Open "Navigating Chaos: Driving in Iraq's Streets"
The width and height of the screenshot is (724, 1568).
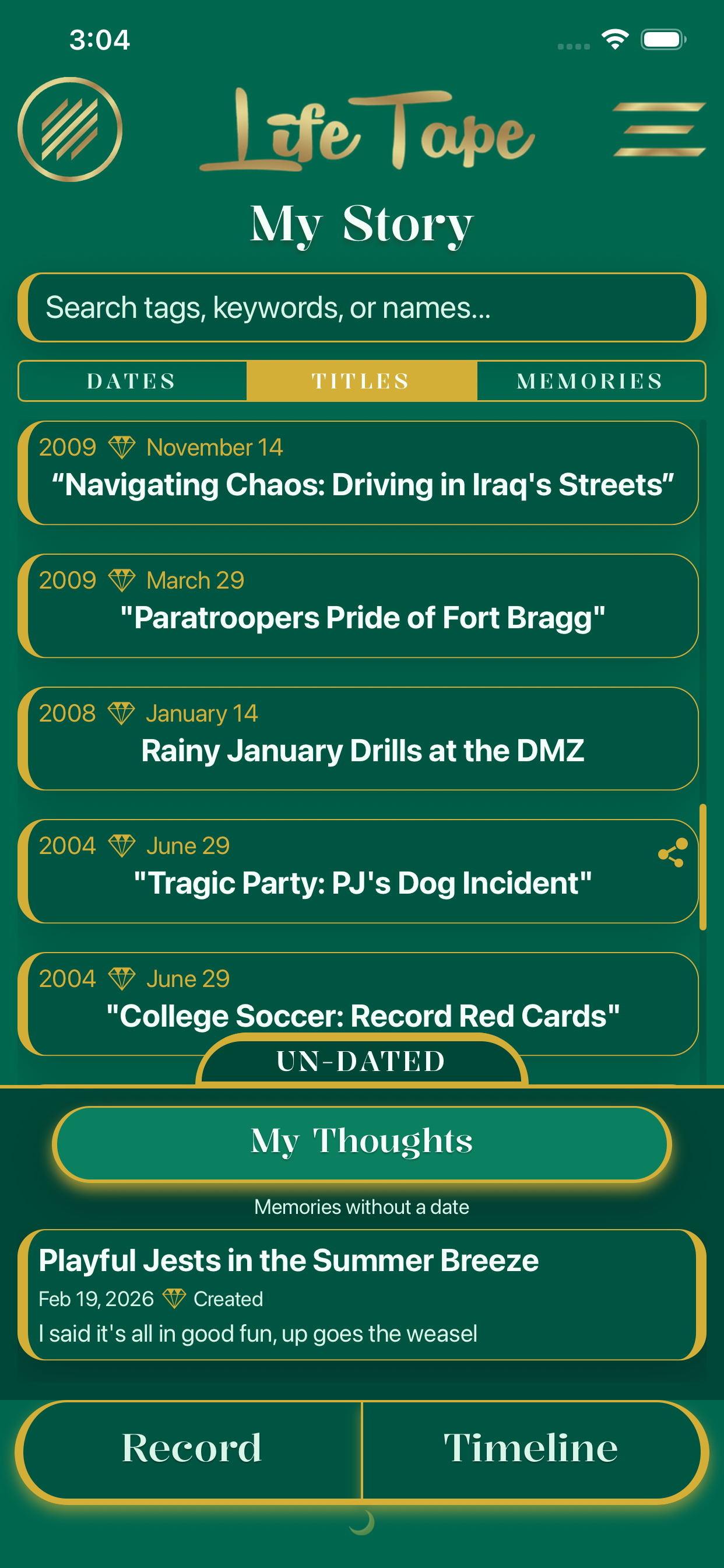coord(361,474)
